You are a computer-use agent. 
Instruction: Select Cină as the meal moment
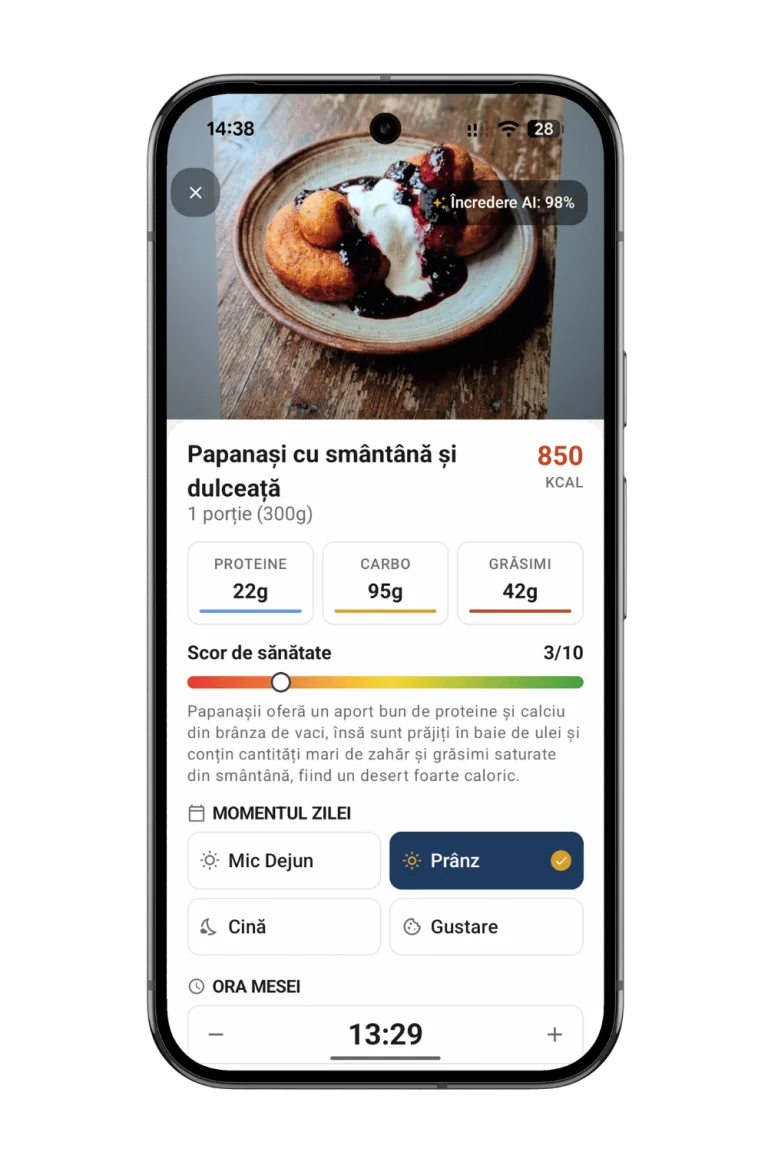point(283,927)
